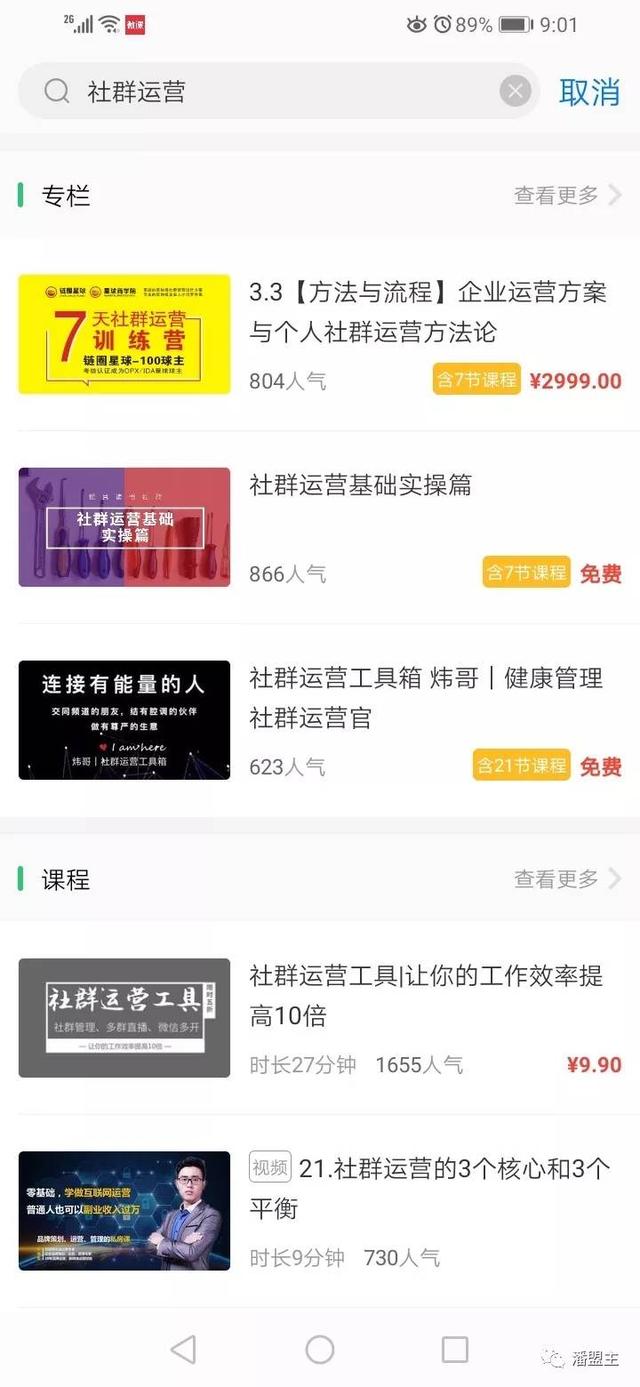Open the 社群运营基础实操篇 column

pos(360,486)
